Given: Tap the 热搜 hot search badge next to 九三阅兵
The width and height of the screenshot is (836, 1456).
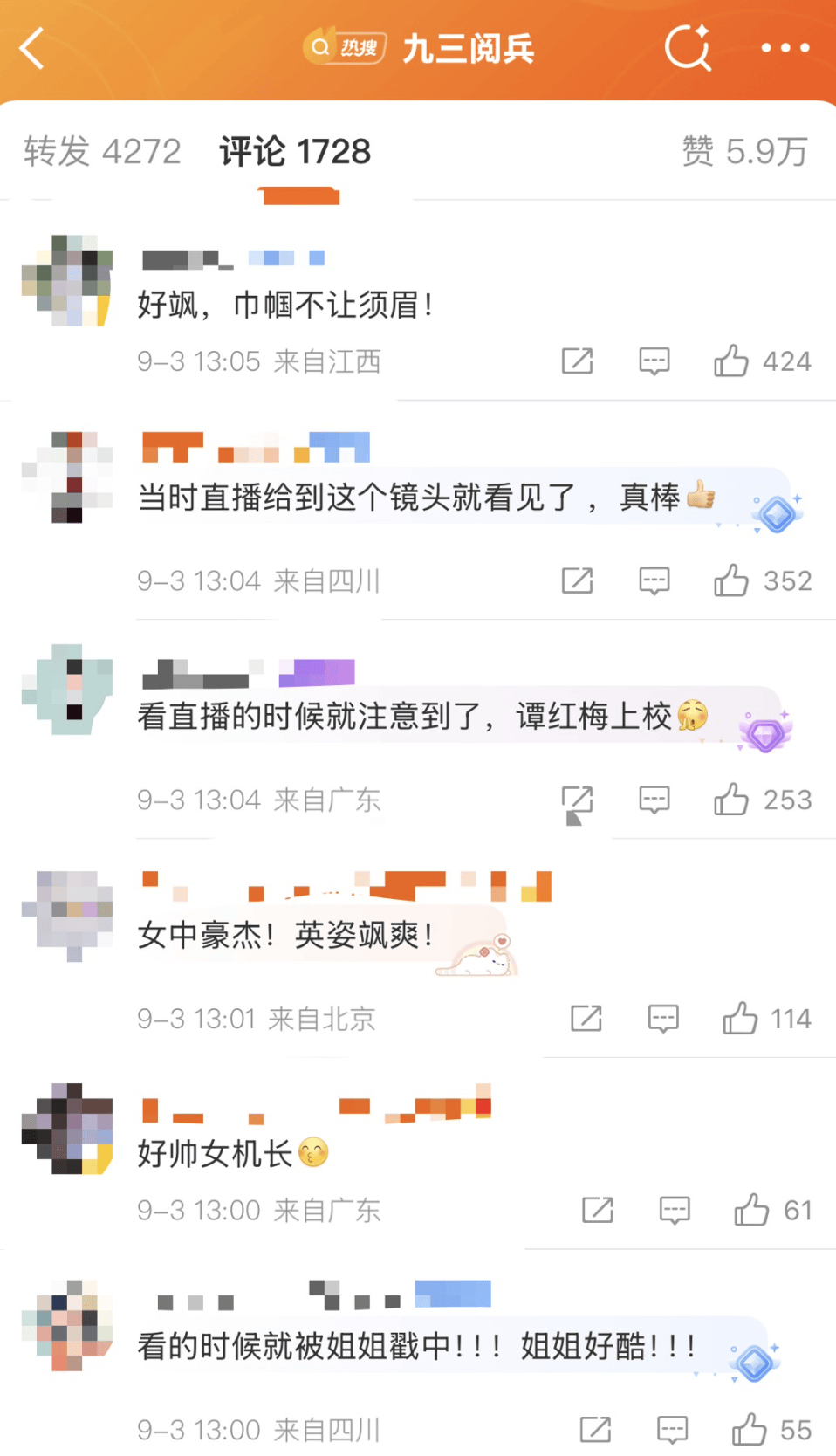Looking at the screenshot, I should tap(343, 48).
